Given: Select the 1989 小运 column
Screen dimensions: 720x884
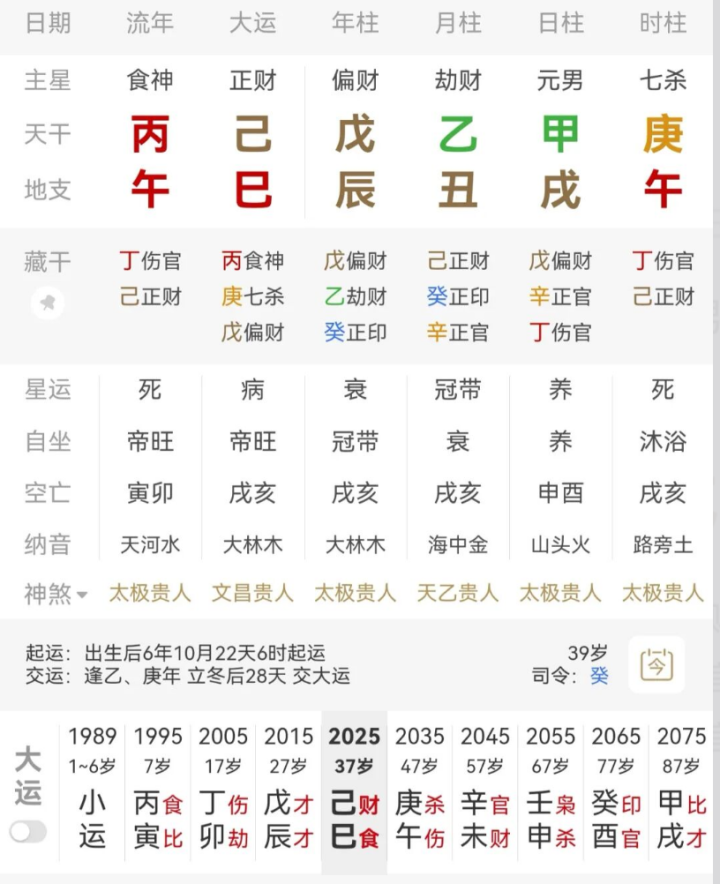Looking at the screenshot, I should click(x=92, y=785).
